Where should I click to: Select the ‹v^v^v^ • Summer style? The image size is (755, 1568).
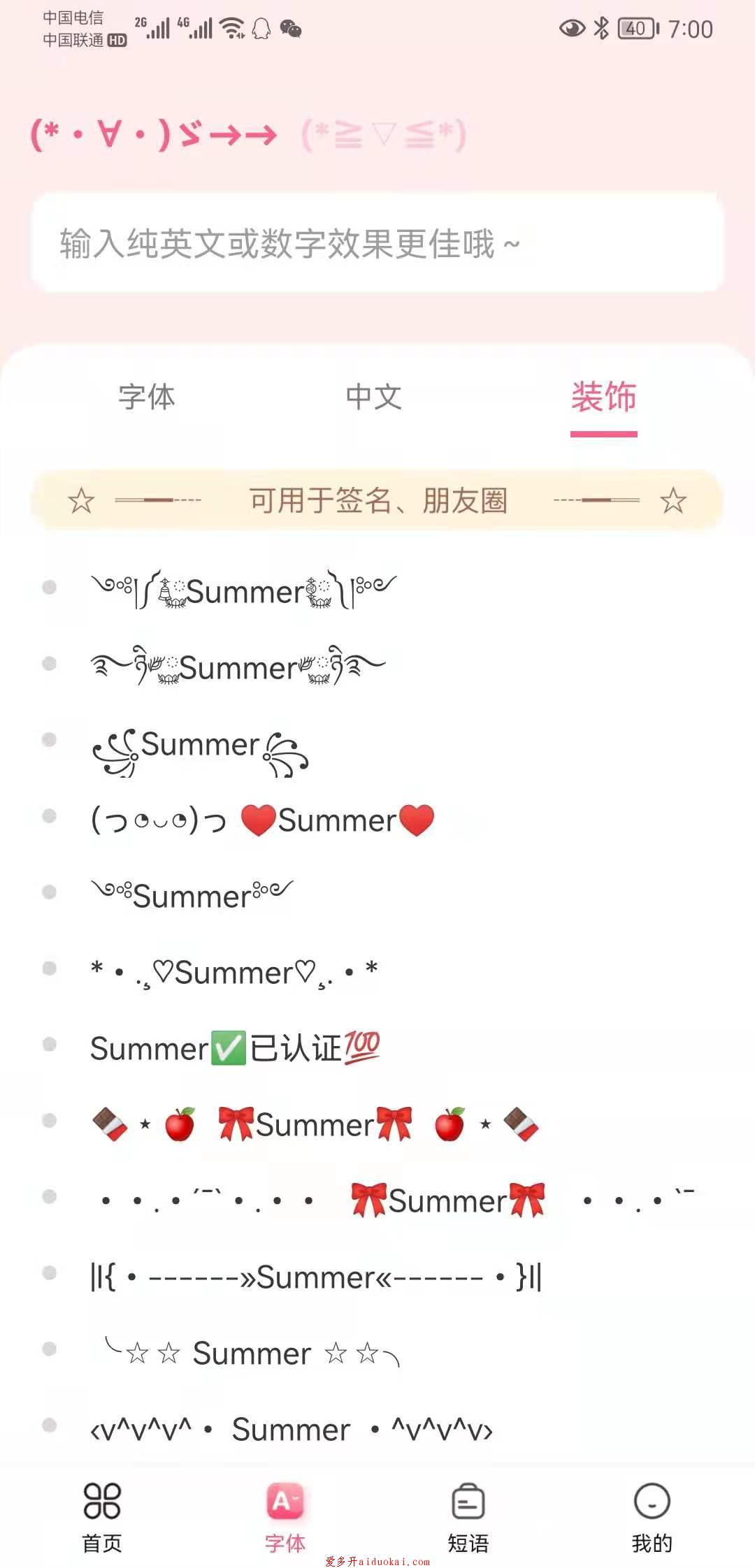pyautogui.click(x=292, y=1430)
